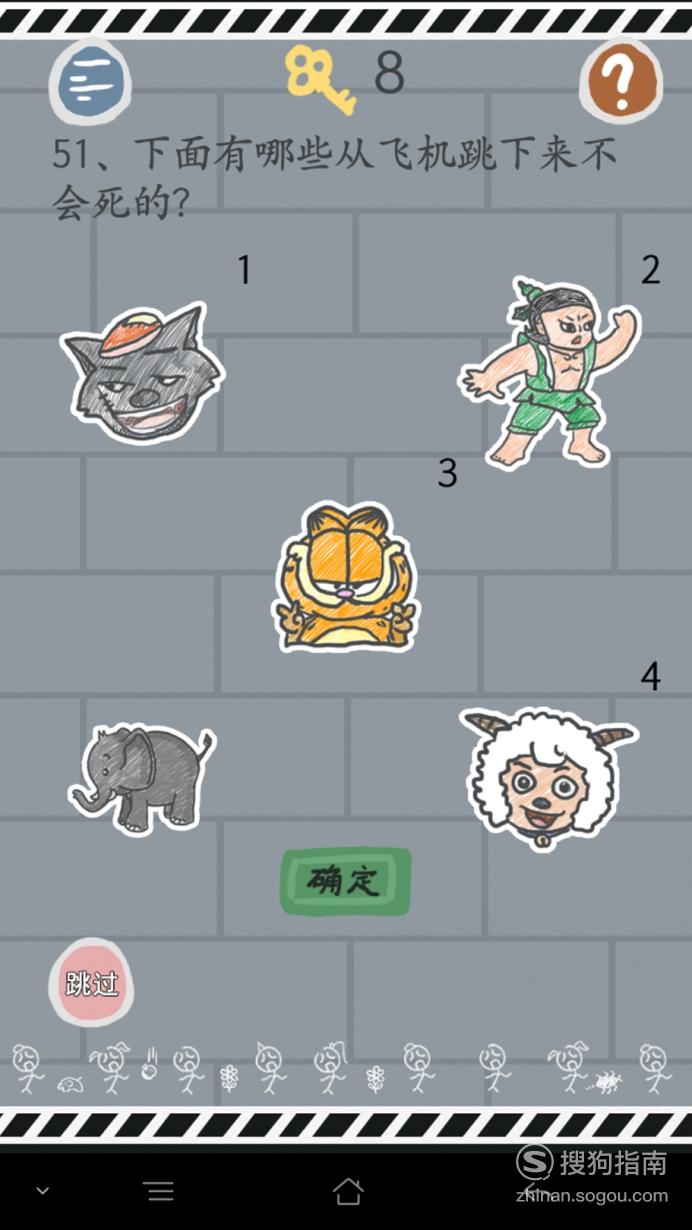Confirm answer with the 确定 button
This screenshot has width=692, height=1230.
tap(345, 881)
